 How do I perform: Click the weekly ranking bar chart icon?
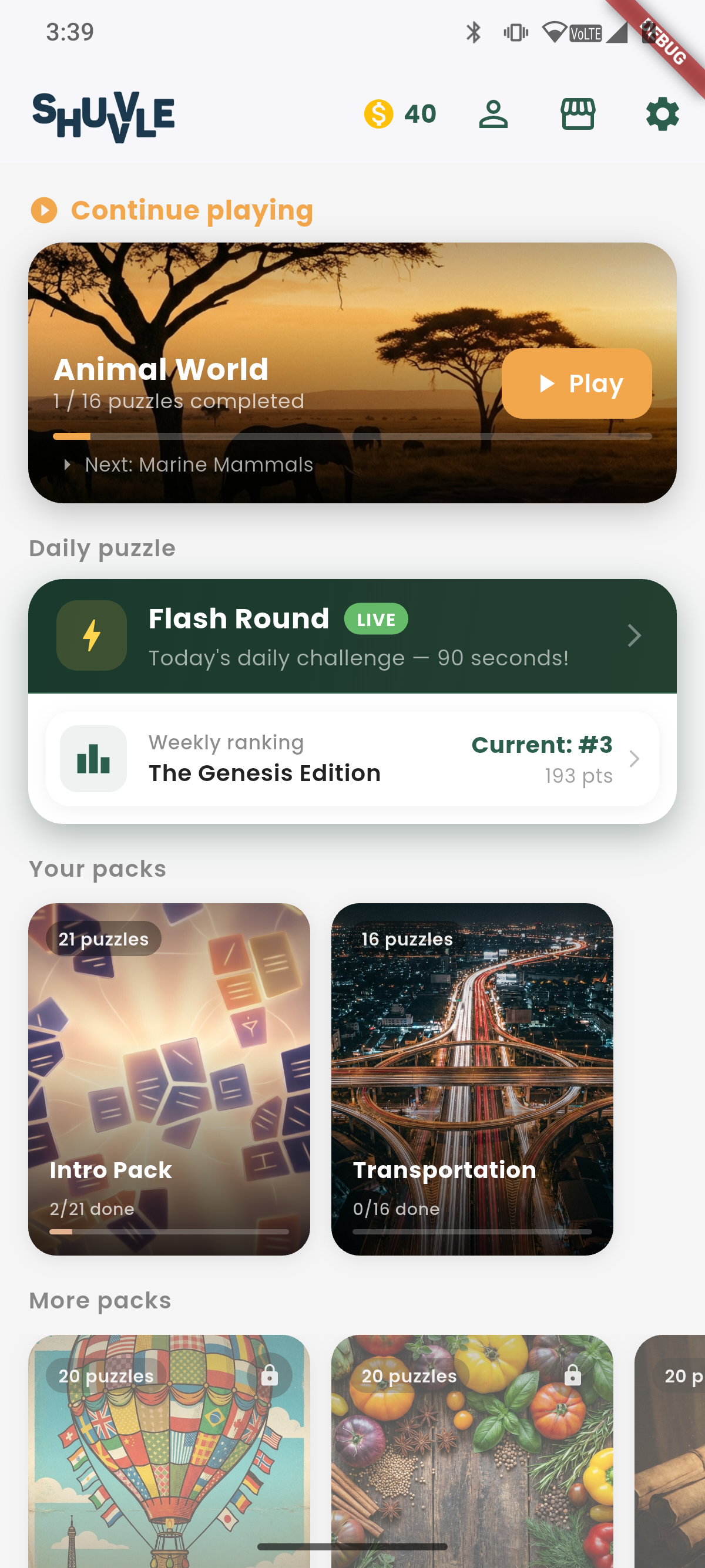click(93, 759)
